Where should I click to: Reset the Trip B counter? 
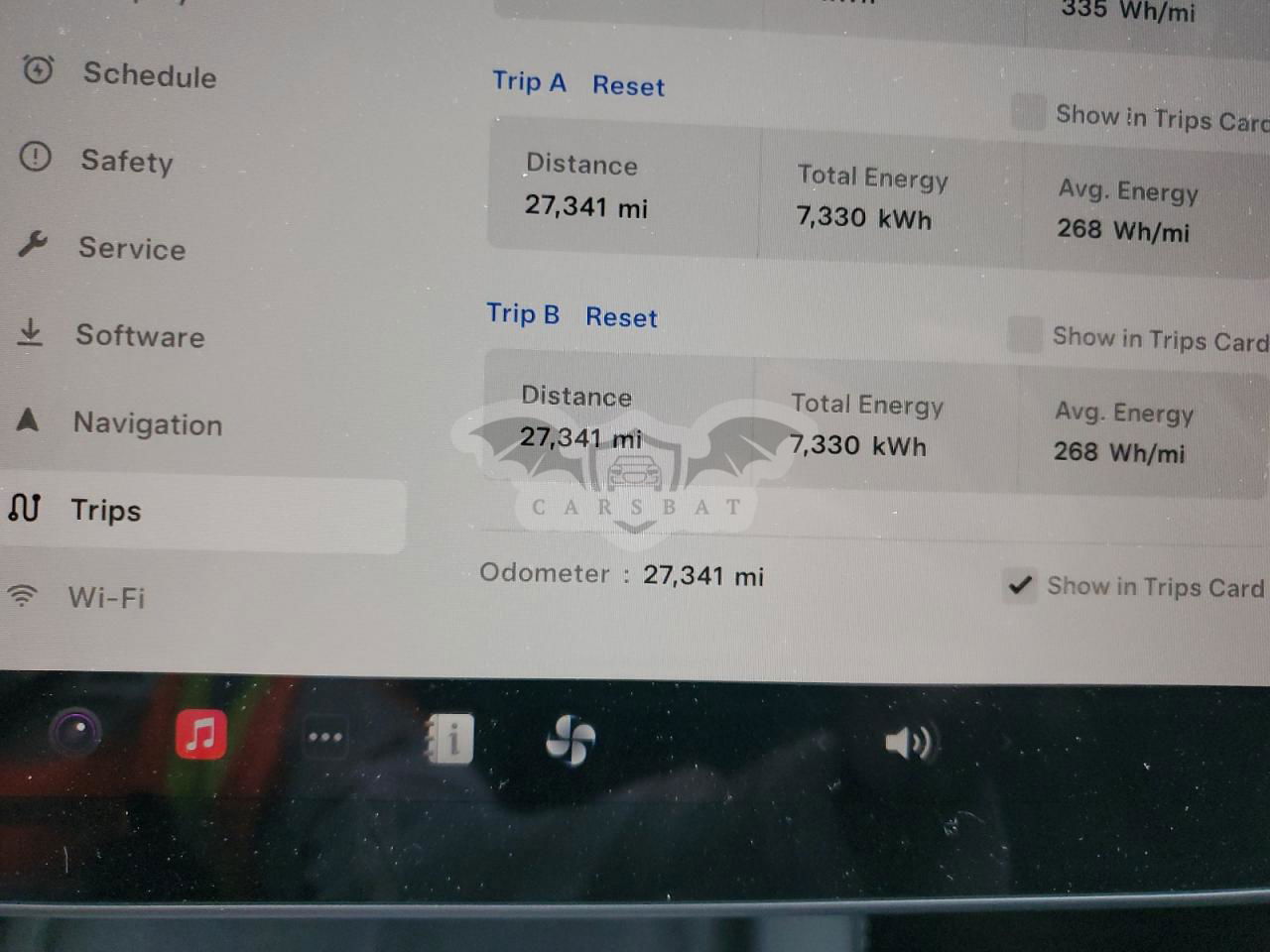coord(621,317)
